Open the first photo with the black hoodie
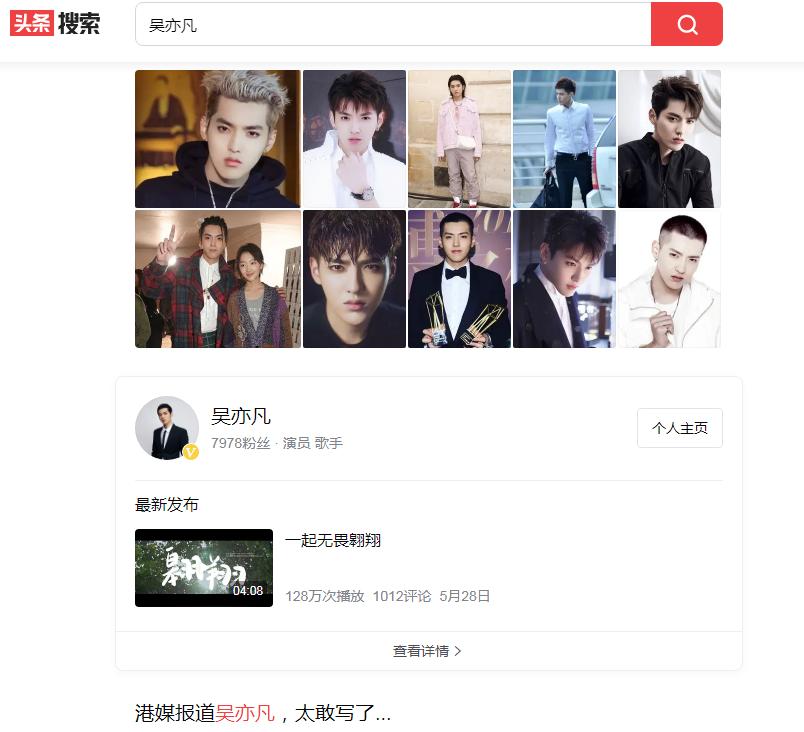This screenshot has width=804, height=732. (x=217, y=139)
